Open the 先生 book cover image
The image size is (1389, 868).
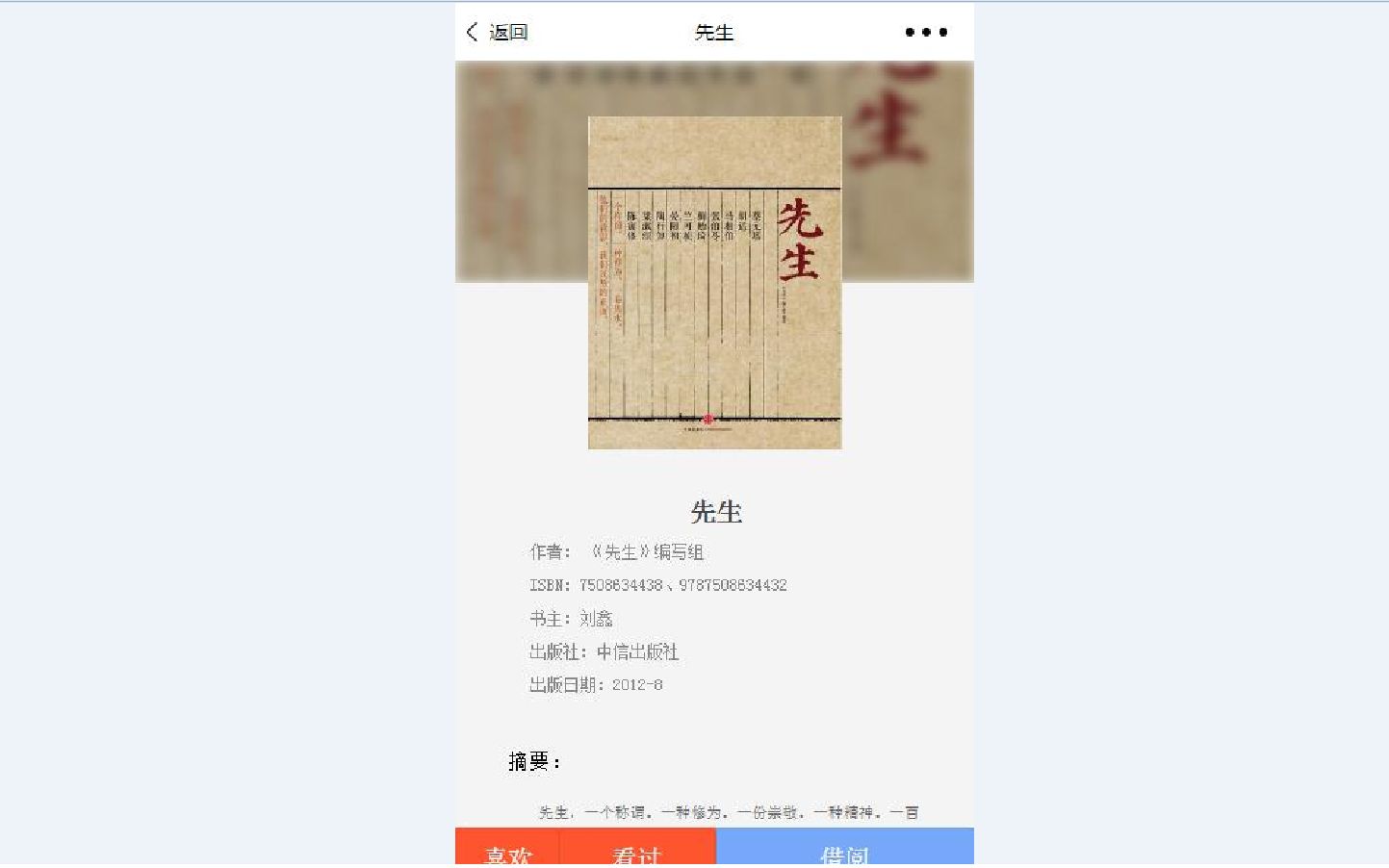pyautogui.click(x=714, y=282)
